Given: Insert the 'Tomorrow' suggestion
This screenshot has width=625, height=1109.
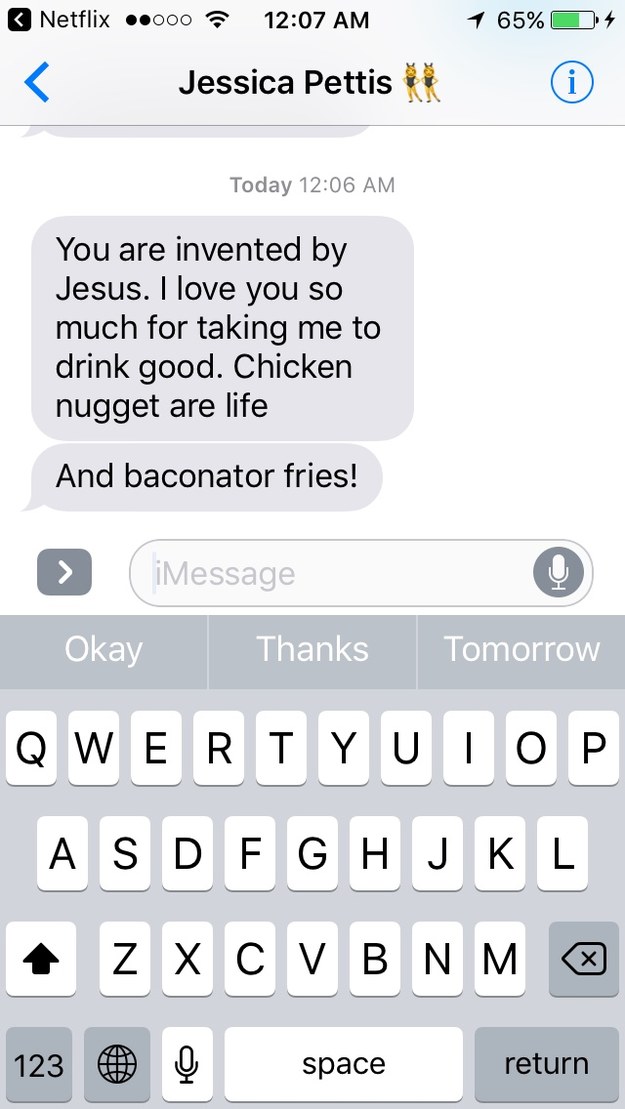Looking at the screenshot, I should [521, 650].
